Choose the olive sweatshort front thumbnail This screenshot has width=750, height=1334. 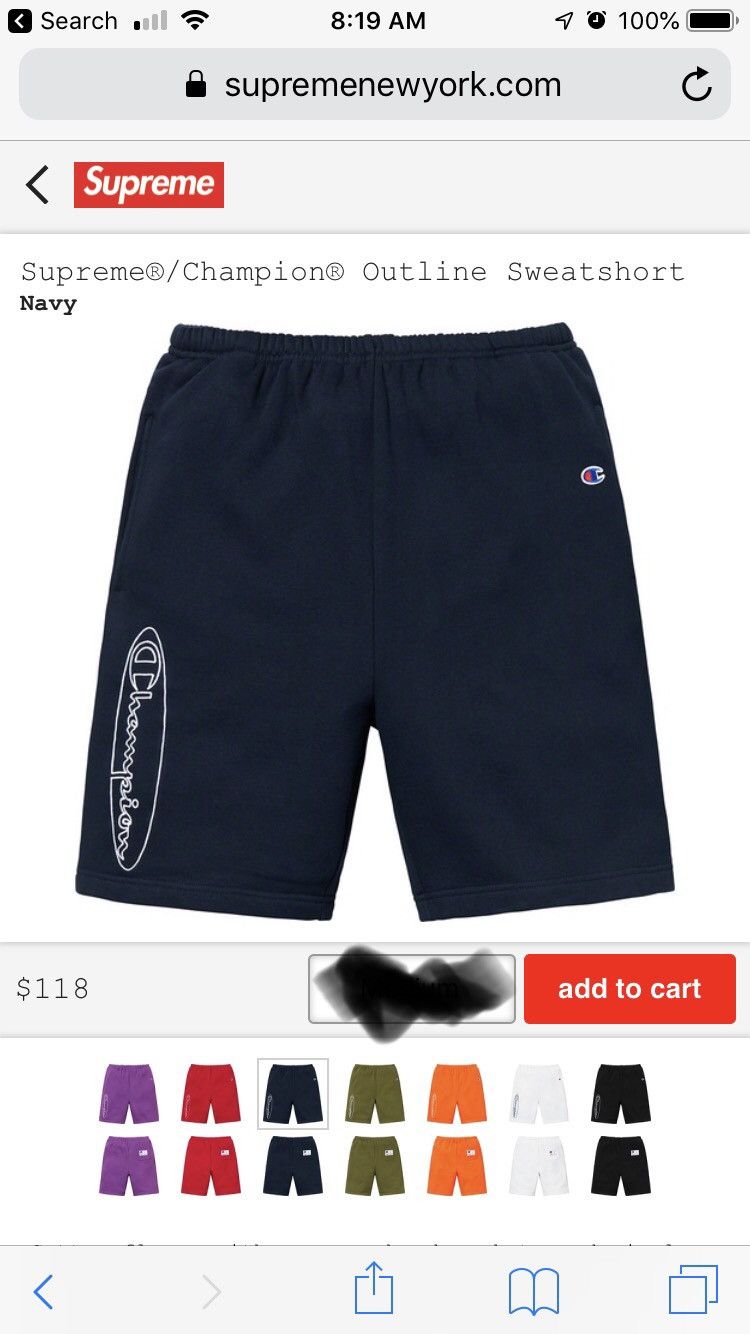[375, 1094]
